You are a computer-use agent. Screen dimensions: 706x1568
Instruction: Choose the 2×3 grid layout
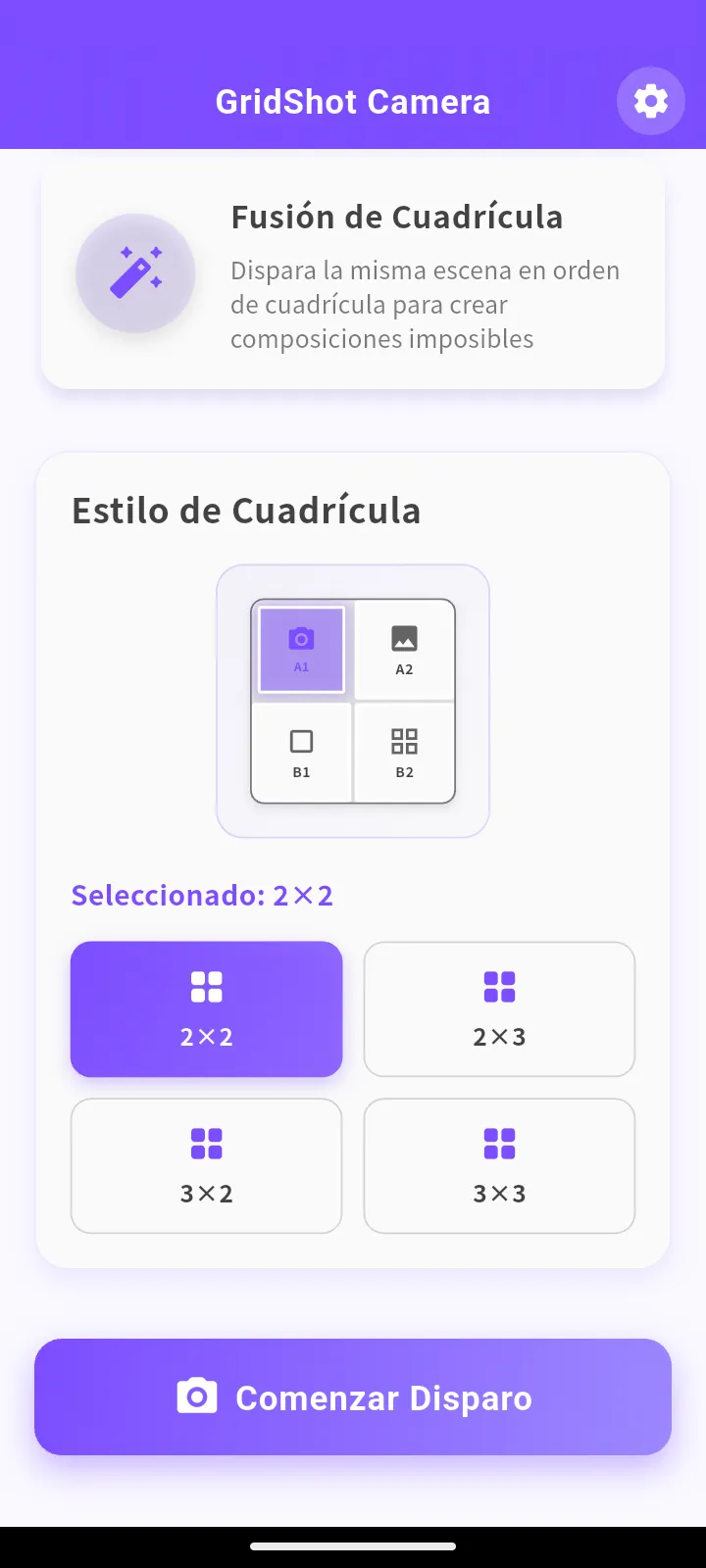[499, 1008]
